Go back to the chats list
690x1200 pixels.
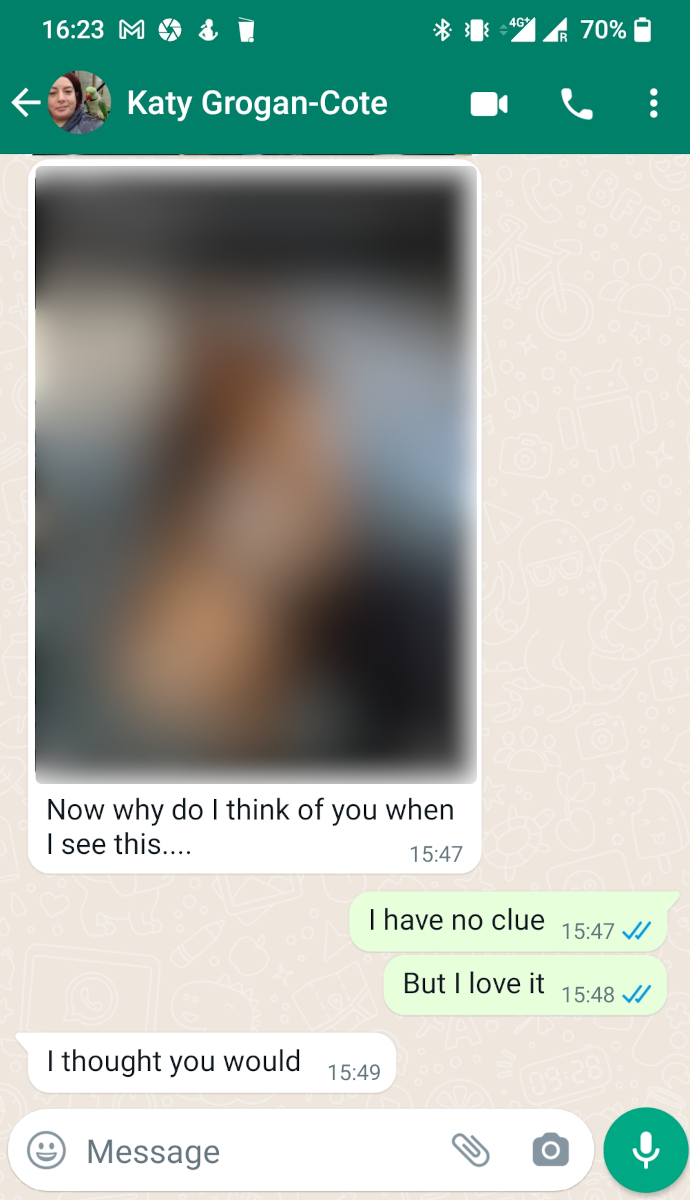click(26, 103)
